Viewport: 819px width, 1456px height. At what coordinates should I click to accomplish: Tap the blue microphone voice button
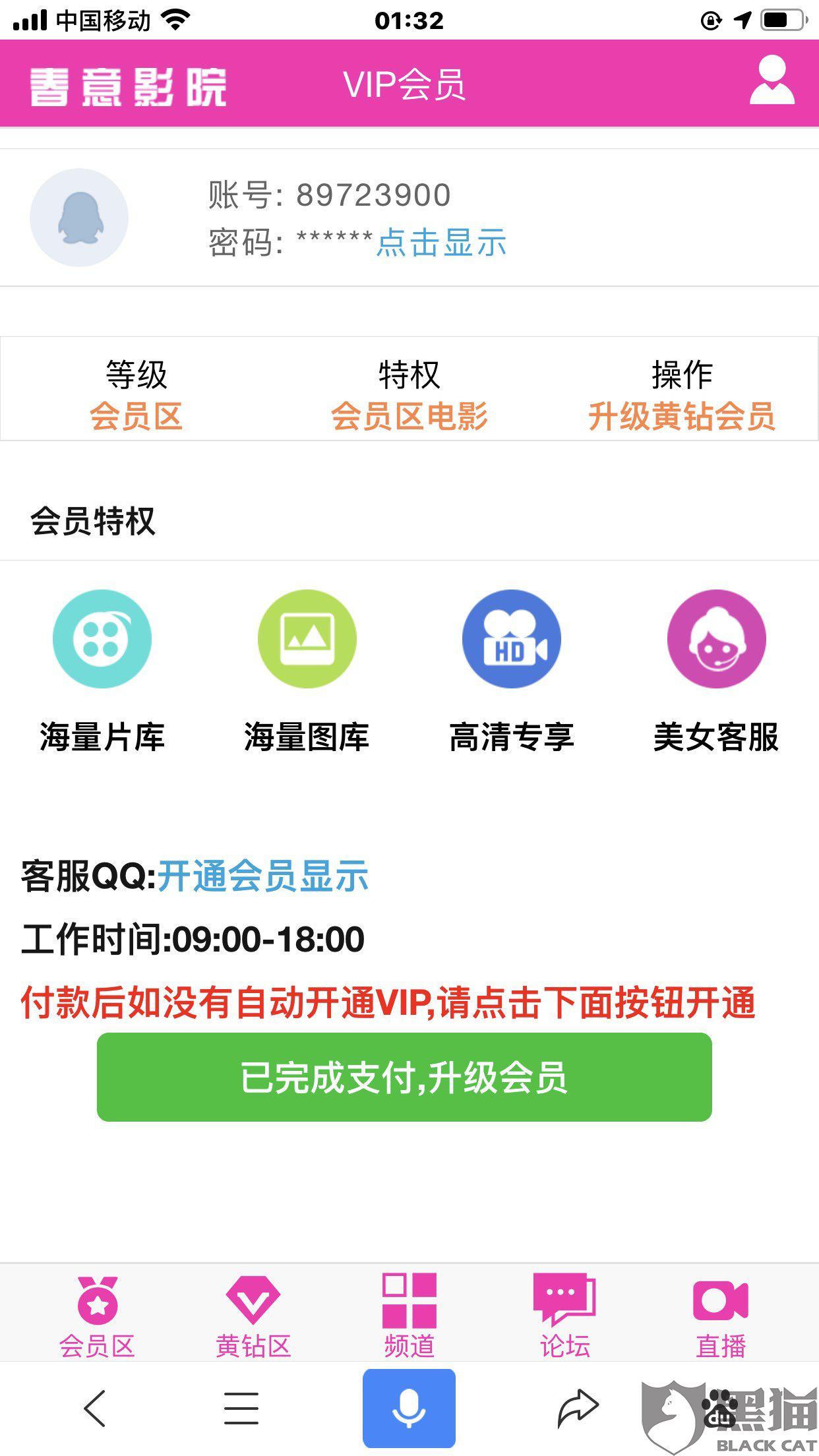[409, 1409]
